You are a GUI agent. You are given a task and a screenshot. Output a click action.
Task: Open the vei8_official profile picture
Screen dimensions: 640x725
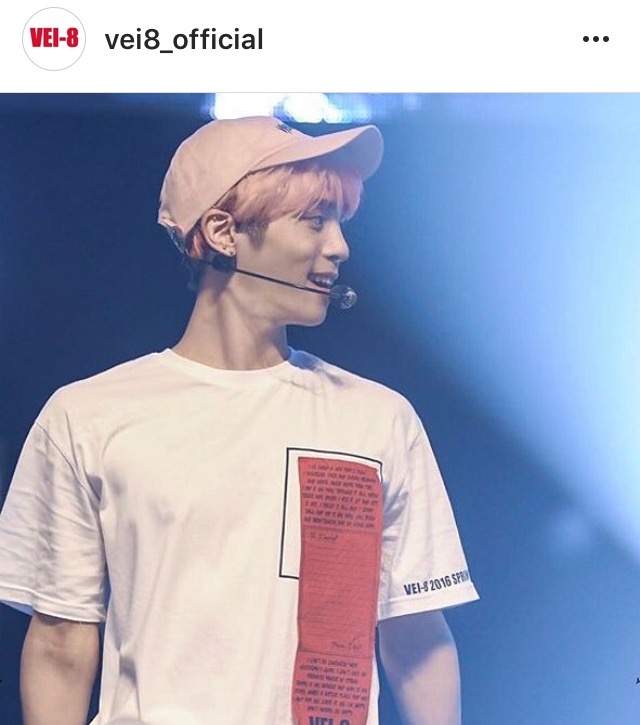[53, 39]
